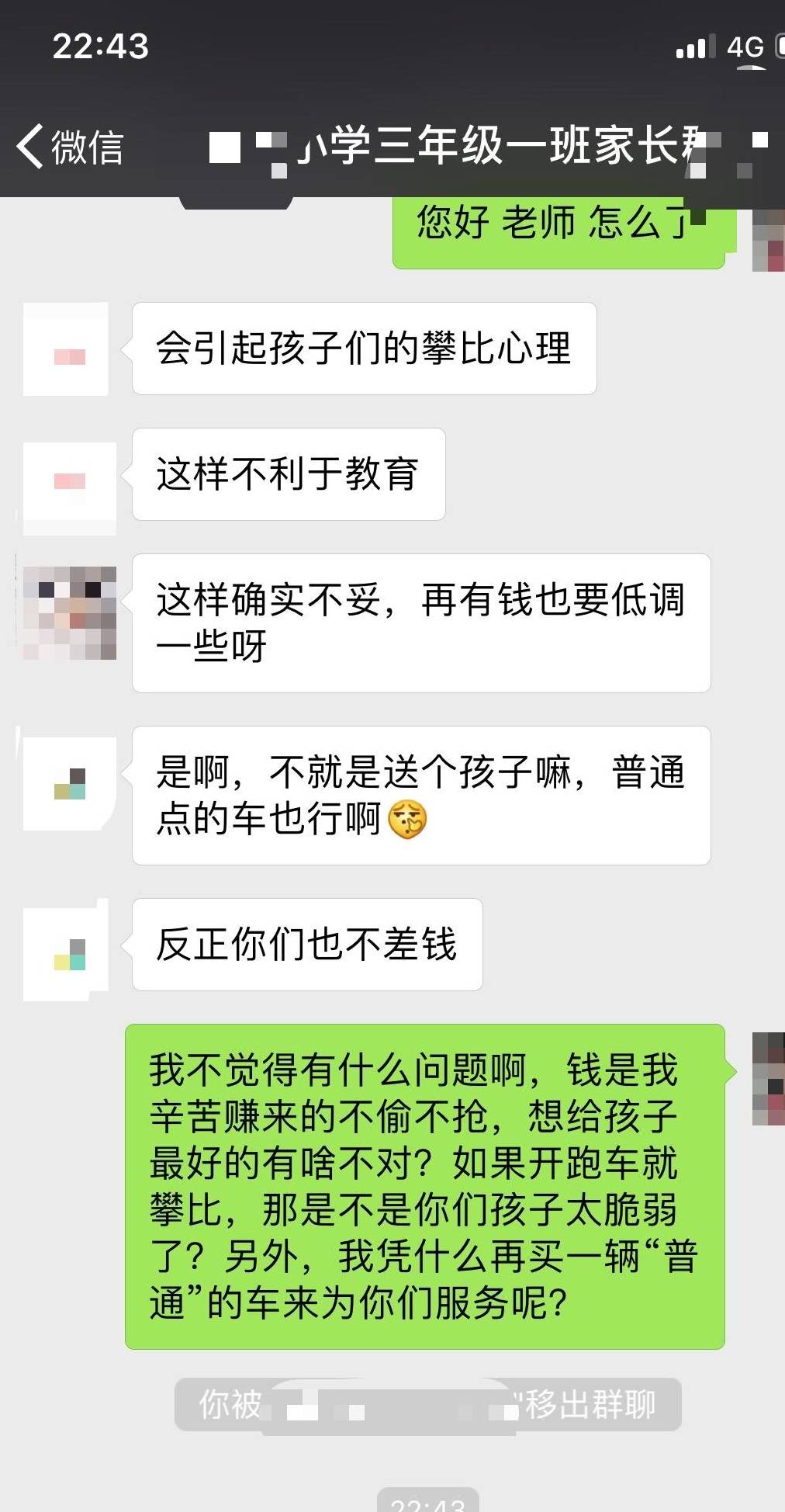Tap own avatar beside '我不觉得有什么问题啊' message
The image size is (785, 1512).
768,1079
